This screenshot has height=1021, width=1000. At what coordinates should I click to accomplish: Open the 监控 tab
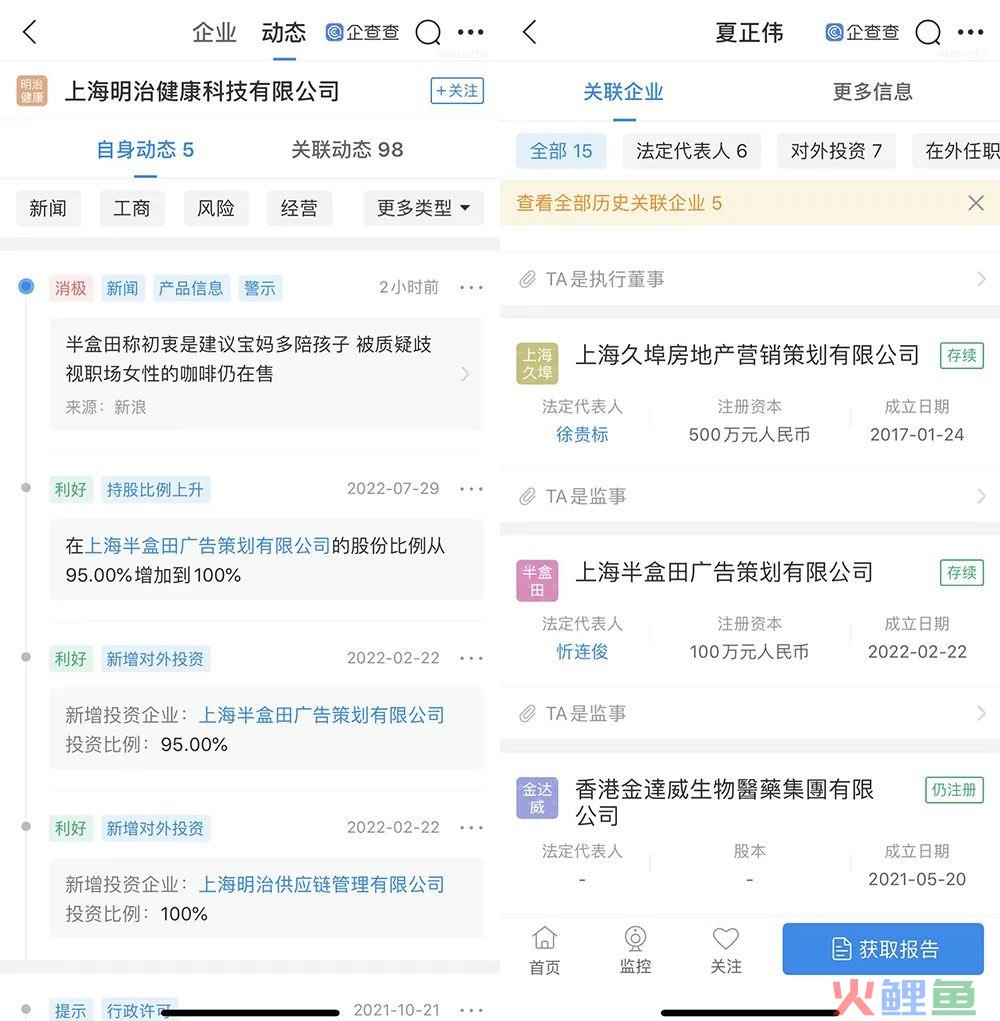[x=635, y=950]
